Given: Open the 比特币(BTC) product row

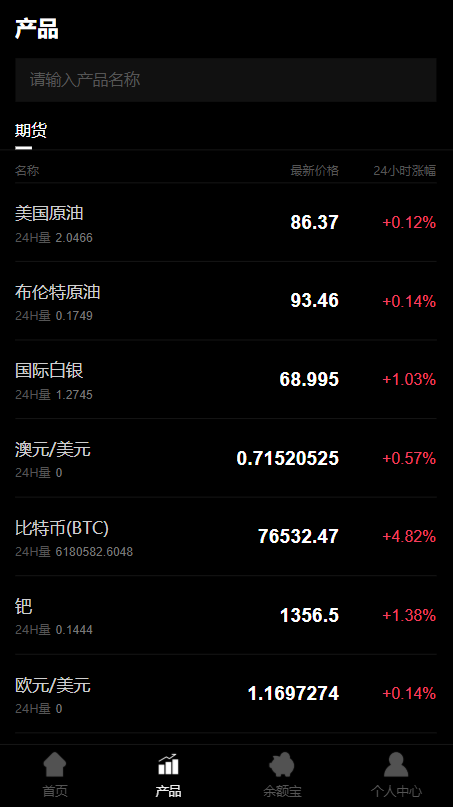Looking at the screenshot, I should pos(225,537).
